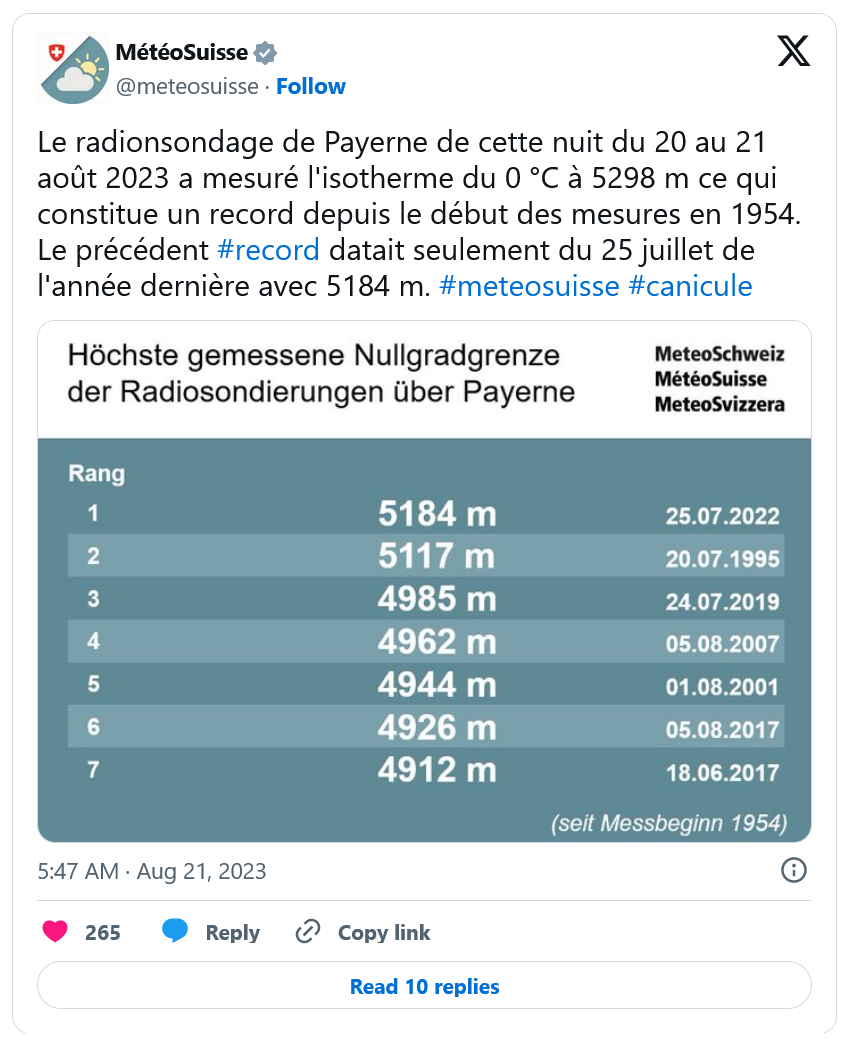Reply to the MétéoSuisse post
Screen dimensions: 849x1047
tap(211, 932)
